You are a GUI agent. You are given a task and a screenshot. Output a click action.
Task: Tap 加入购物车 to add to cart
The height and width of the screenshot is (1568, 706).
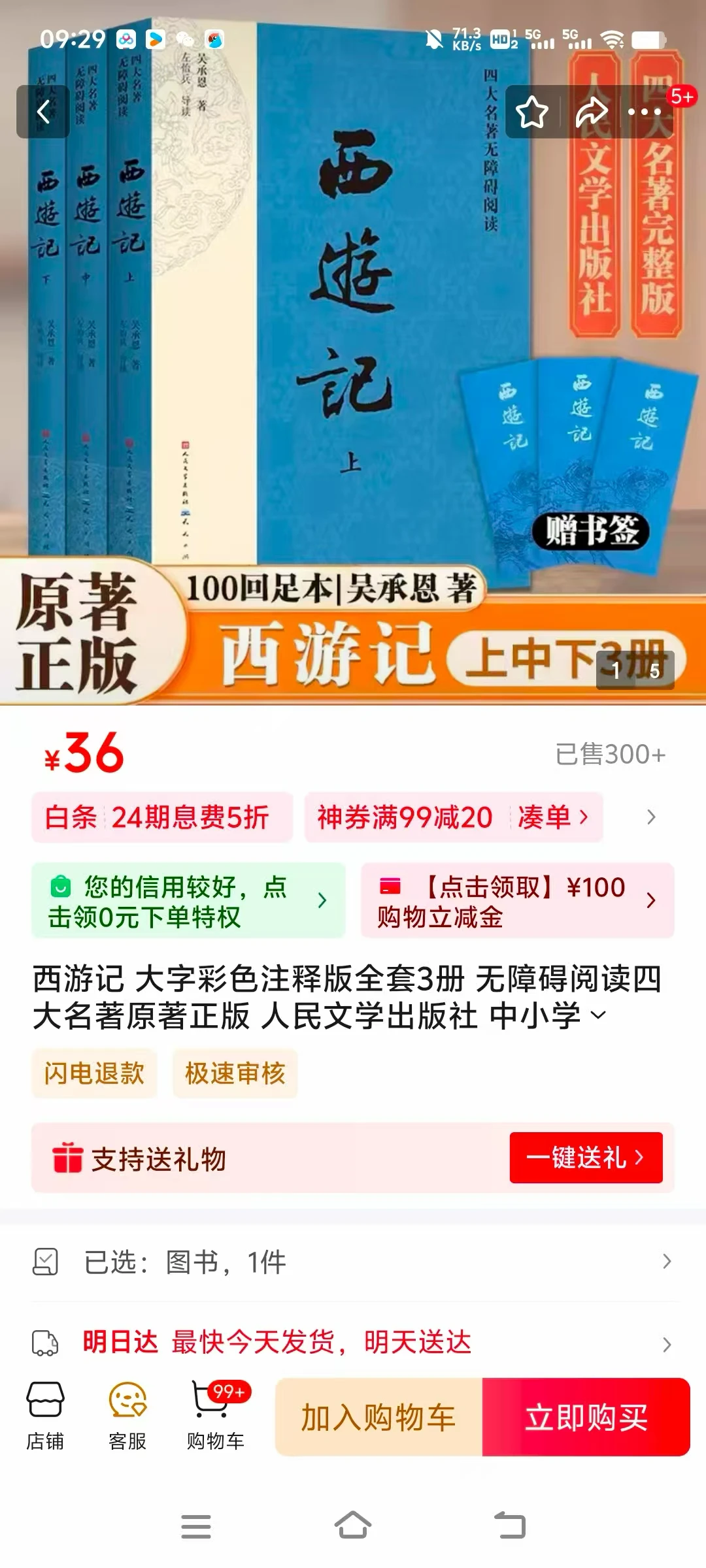point(378,1418)
